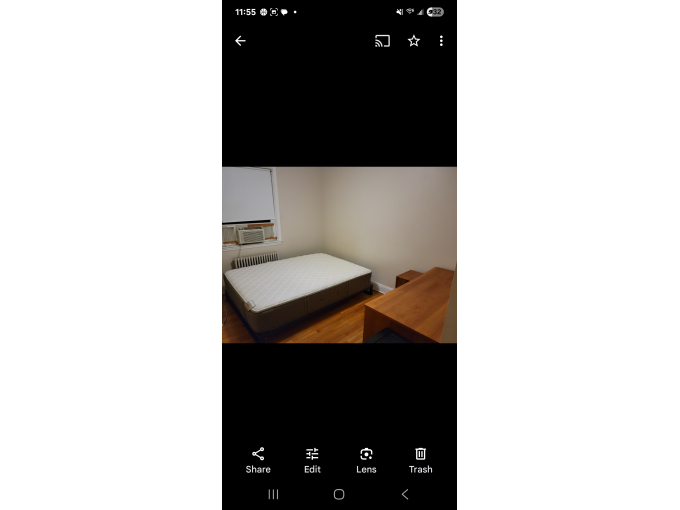Screen dimensions: 680x510
Task: Mark this photo as a favorite
Action: pos(413,41)
